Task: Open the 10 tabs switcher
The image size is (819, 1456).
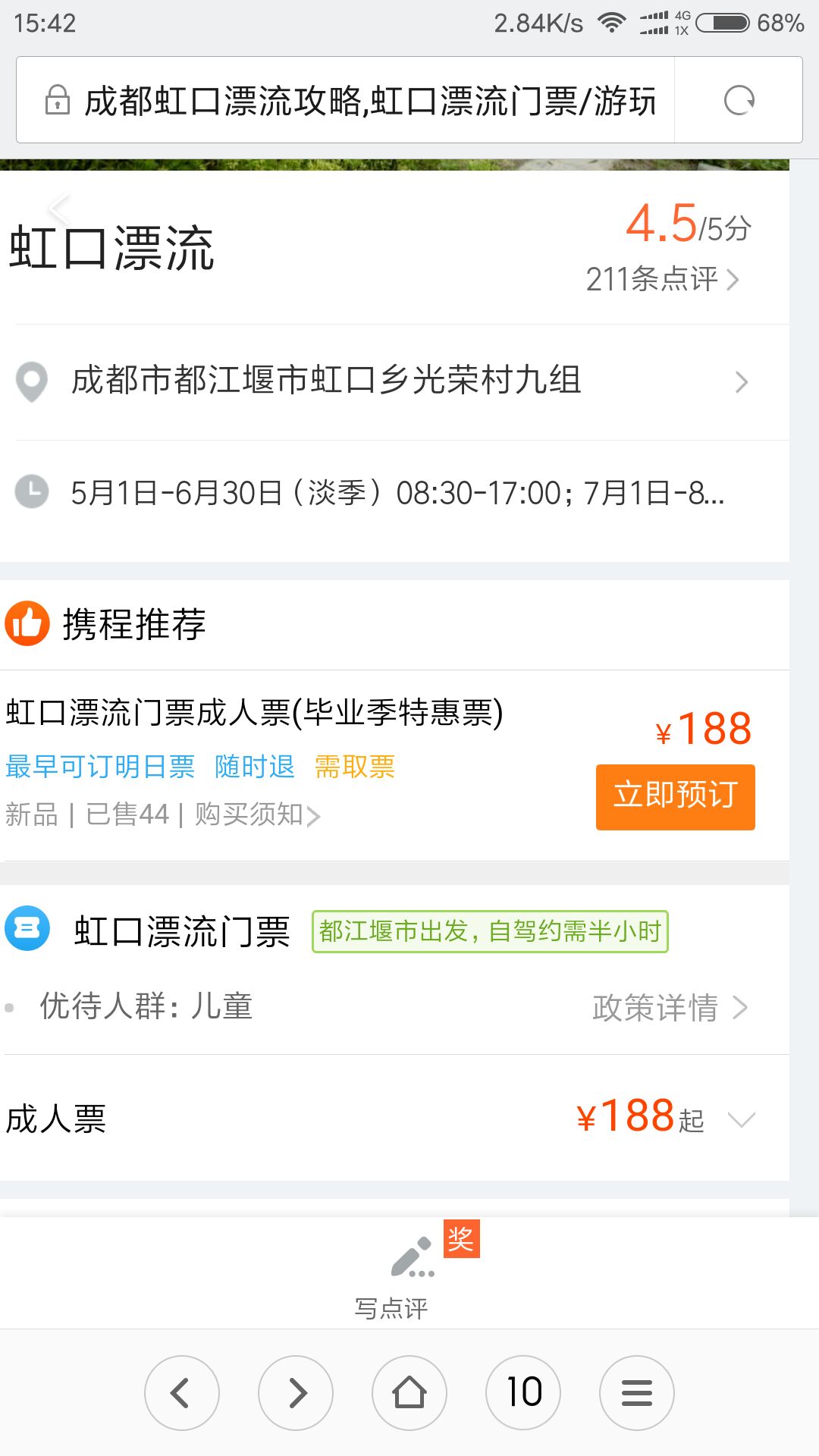Action: click(x=523, y=1393)
